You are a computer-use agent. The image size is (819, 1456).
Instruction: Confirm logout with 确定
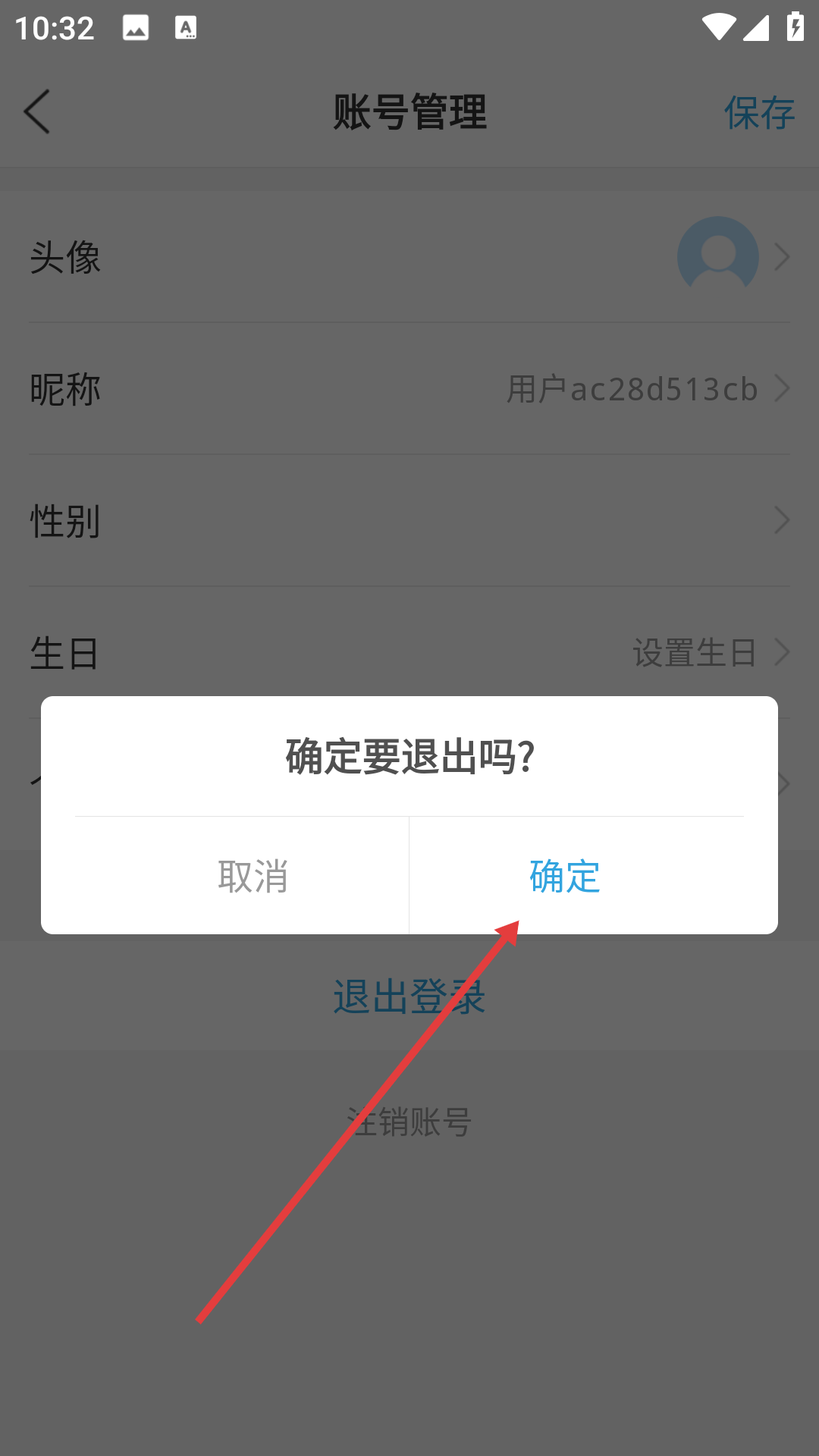[565, 876]
